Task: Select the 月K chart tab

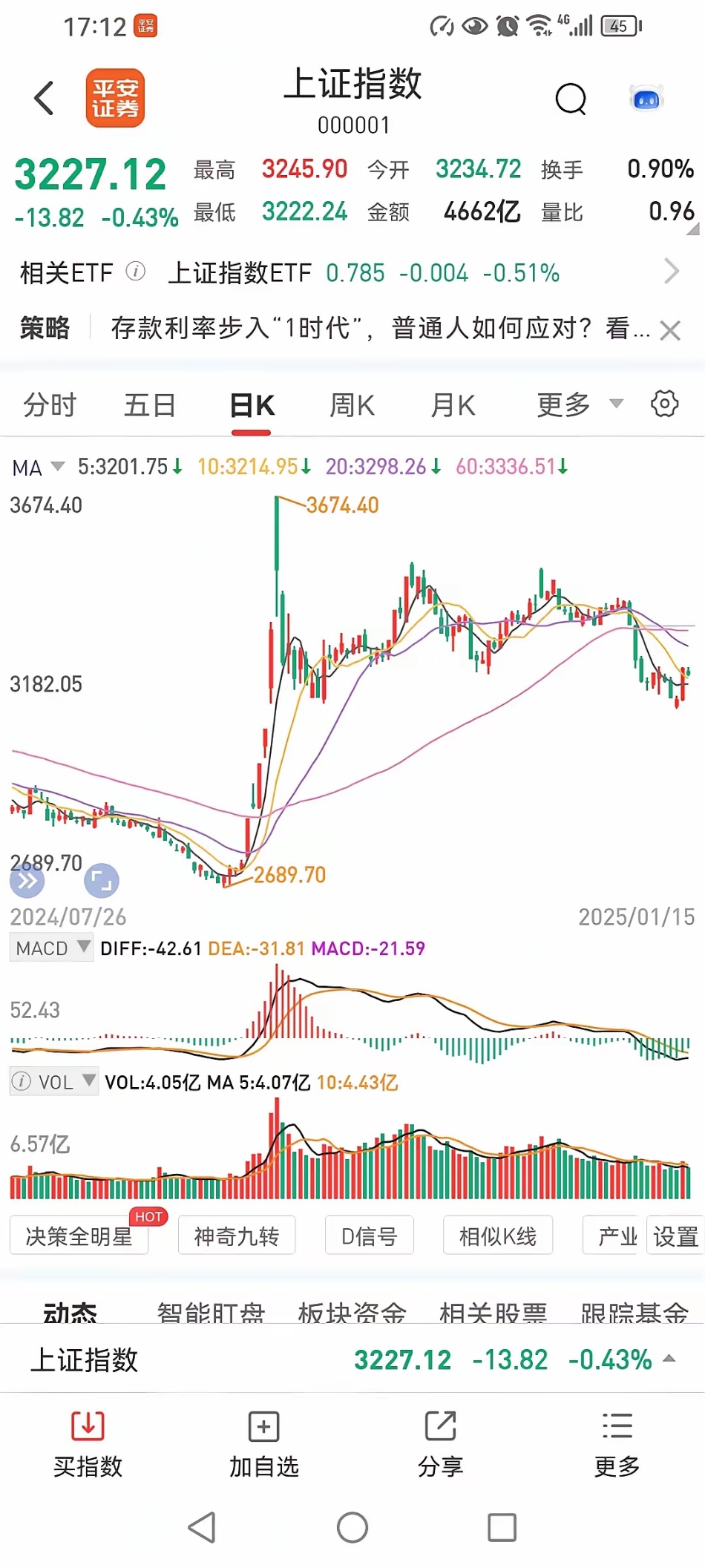Action: [x=453, y=405]
